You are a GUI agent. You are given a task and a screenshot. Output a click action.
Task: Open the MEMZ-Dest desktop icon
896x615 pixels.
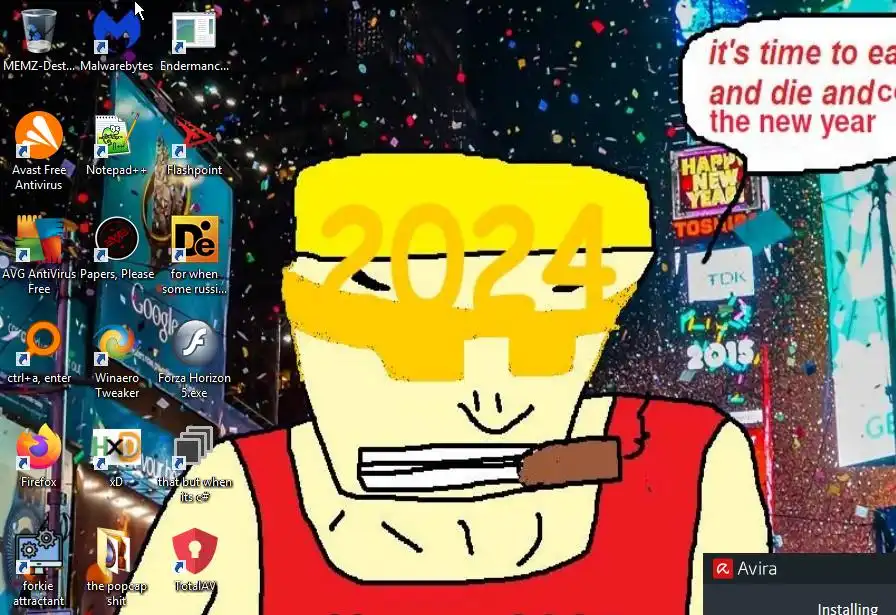(38, 31)
